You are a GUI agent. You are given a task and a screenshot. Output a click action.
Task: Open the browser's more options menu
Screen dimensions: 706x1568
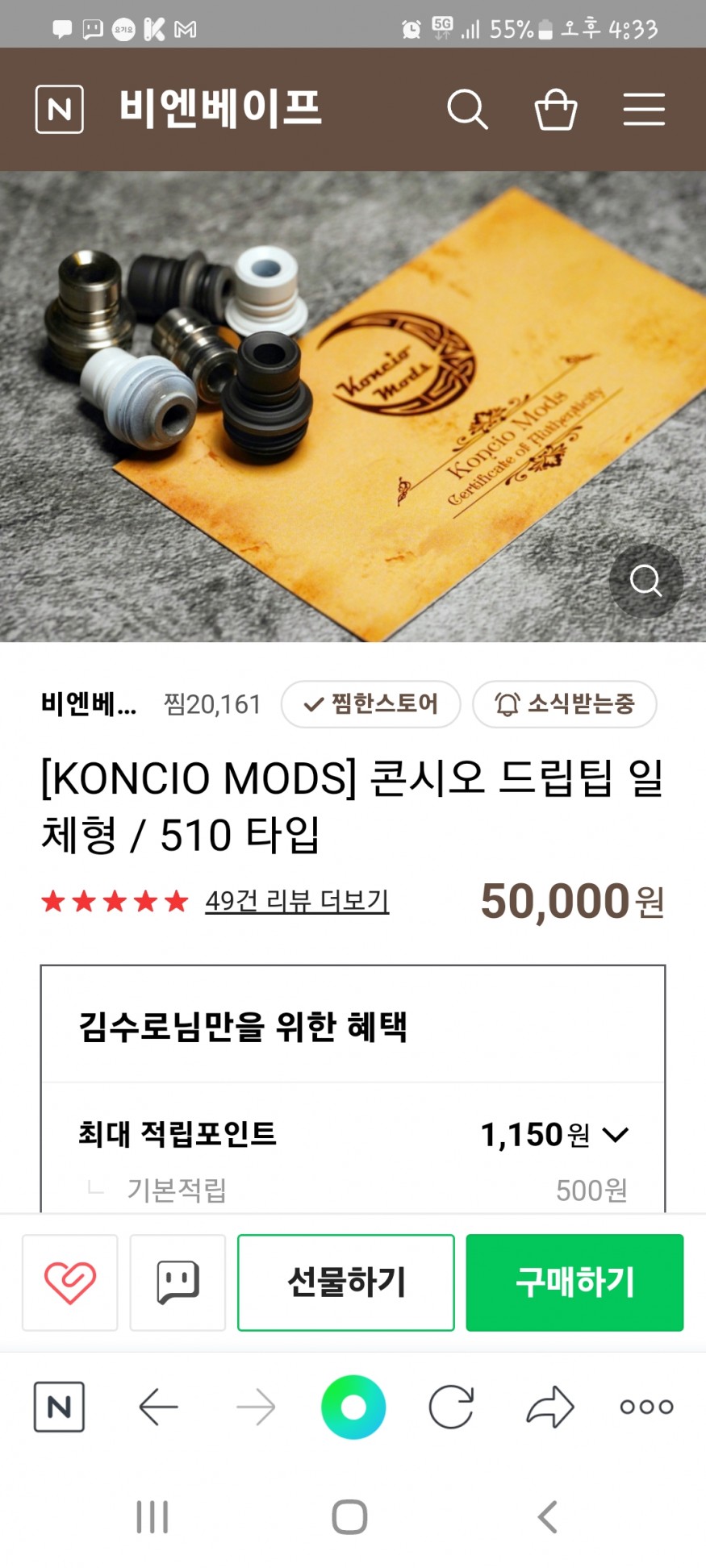coord(646,1407)
